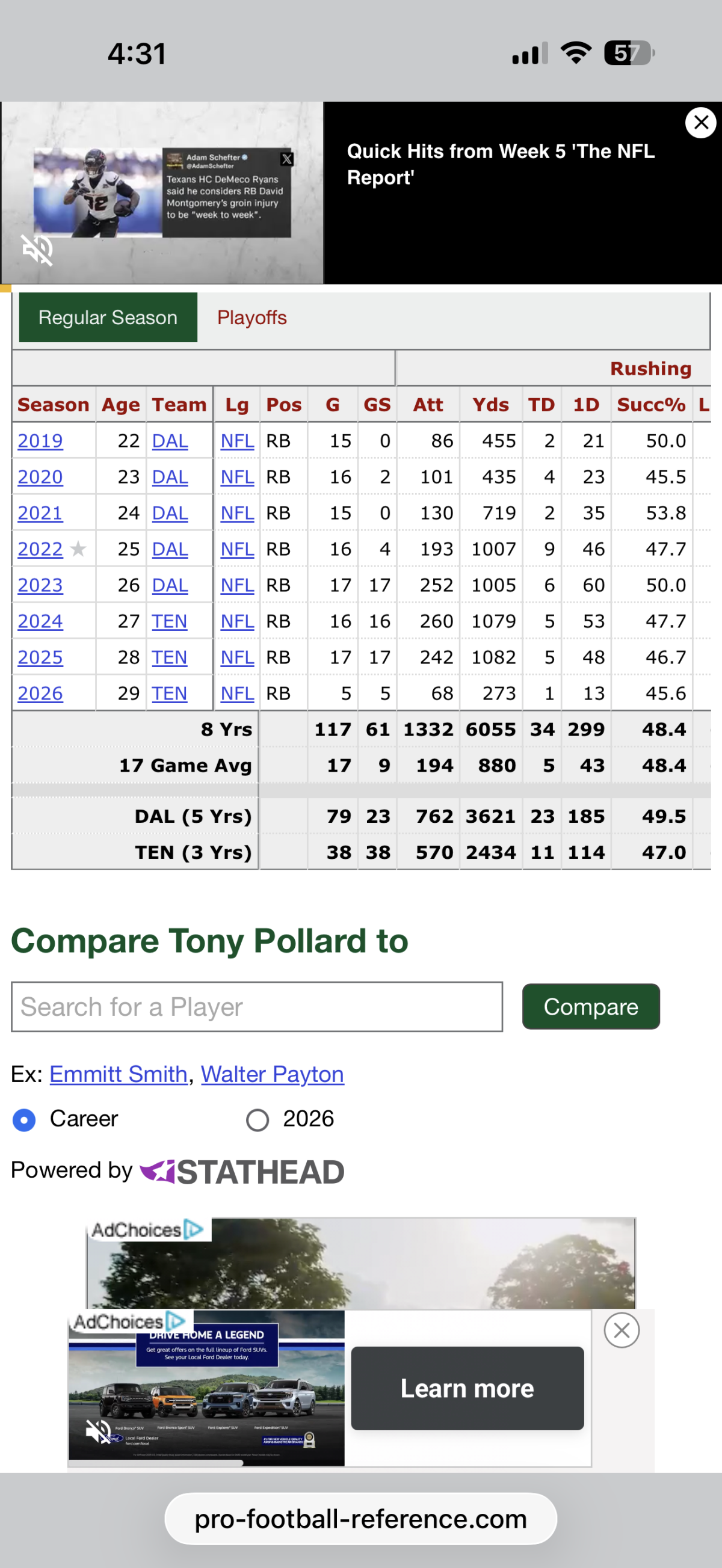Open the 2022 season link
The width and height of the screenshot is (722, 1568).
click(40, 549)
